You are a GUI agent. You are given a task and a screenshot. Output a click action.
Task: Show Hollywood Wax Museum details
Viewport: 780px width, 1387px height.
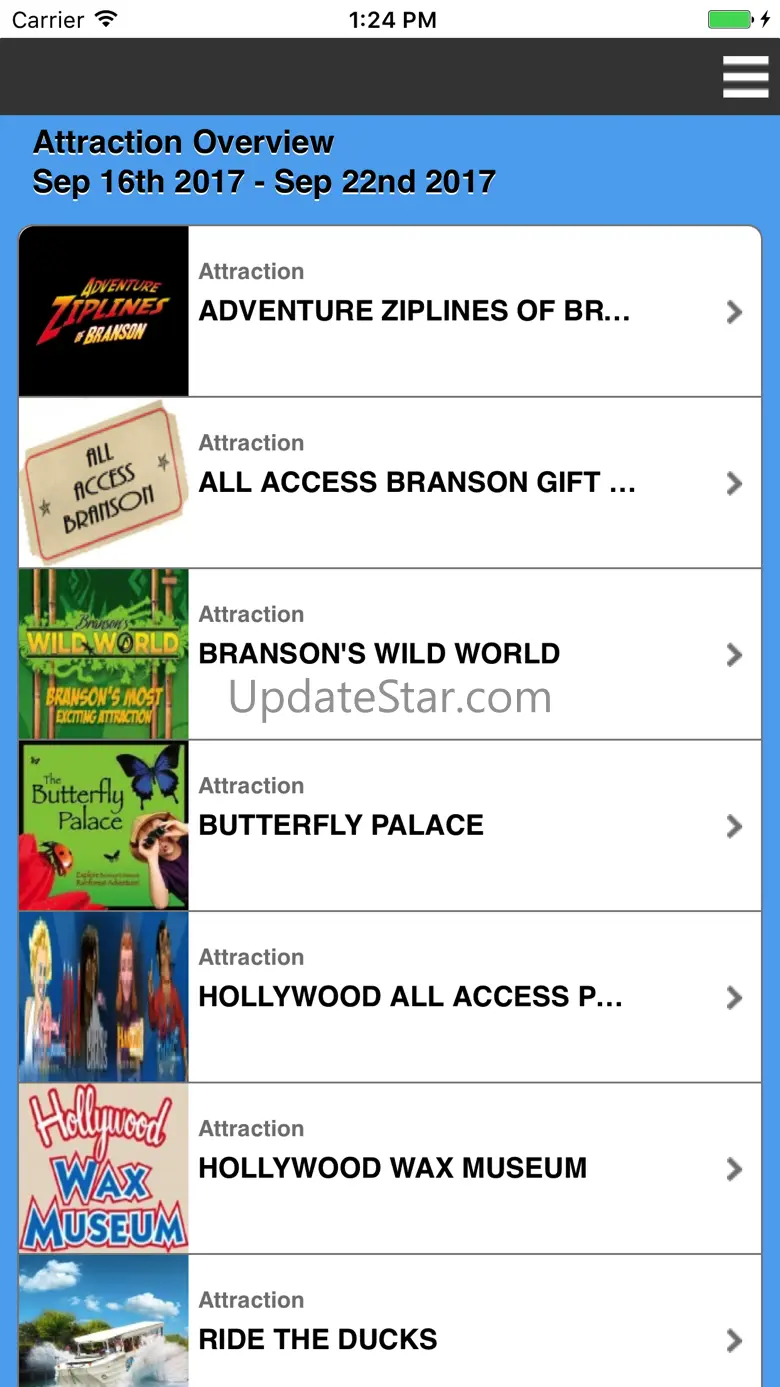click(393, 1168)
